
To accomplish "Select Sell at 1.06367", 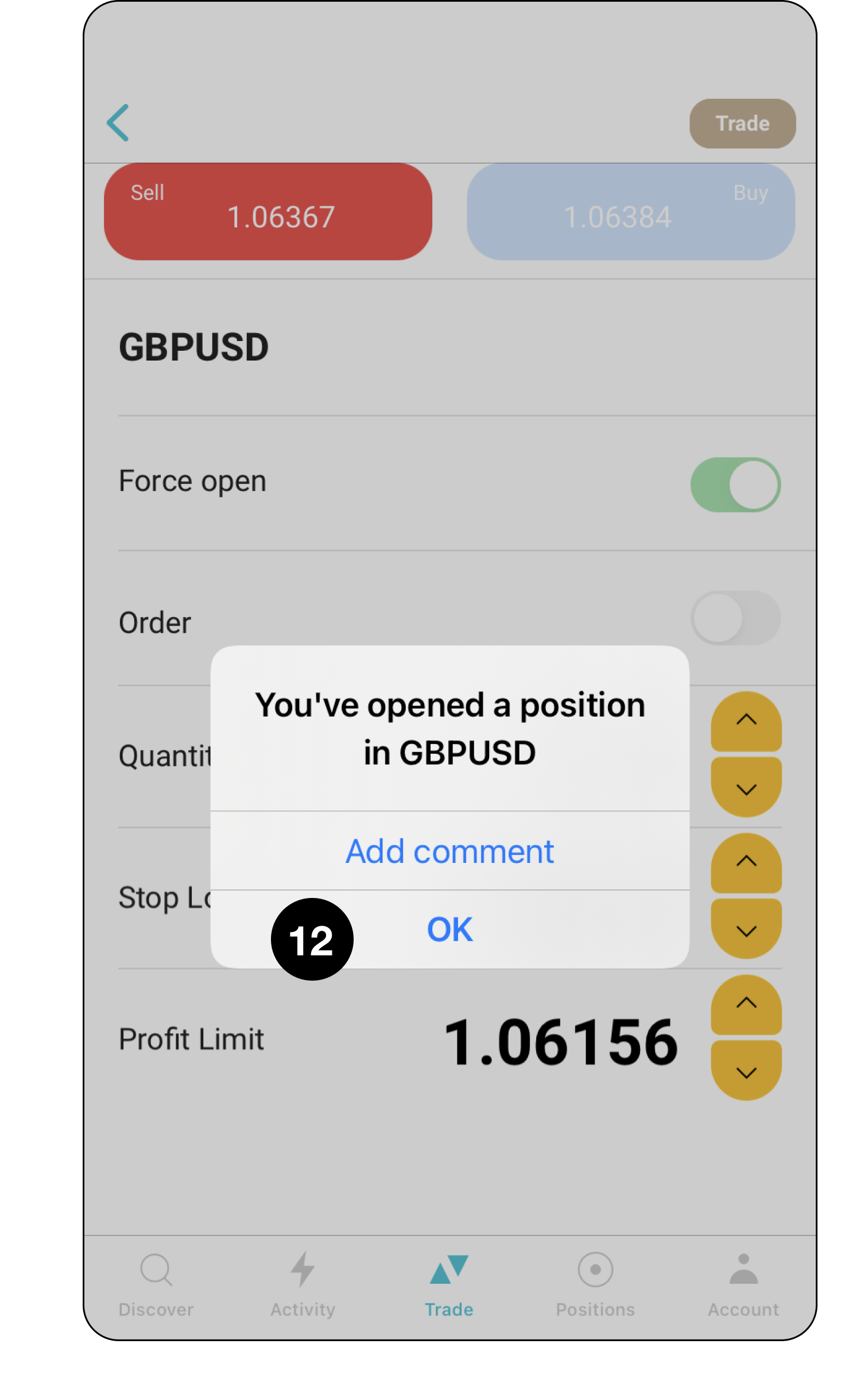I will (268, 211).
